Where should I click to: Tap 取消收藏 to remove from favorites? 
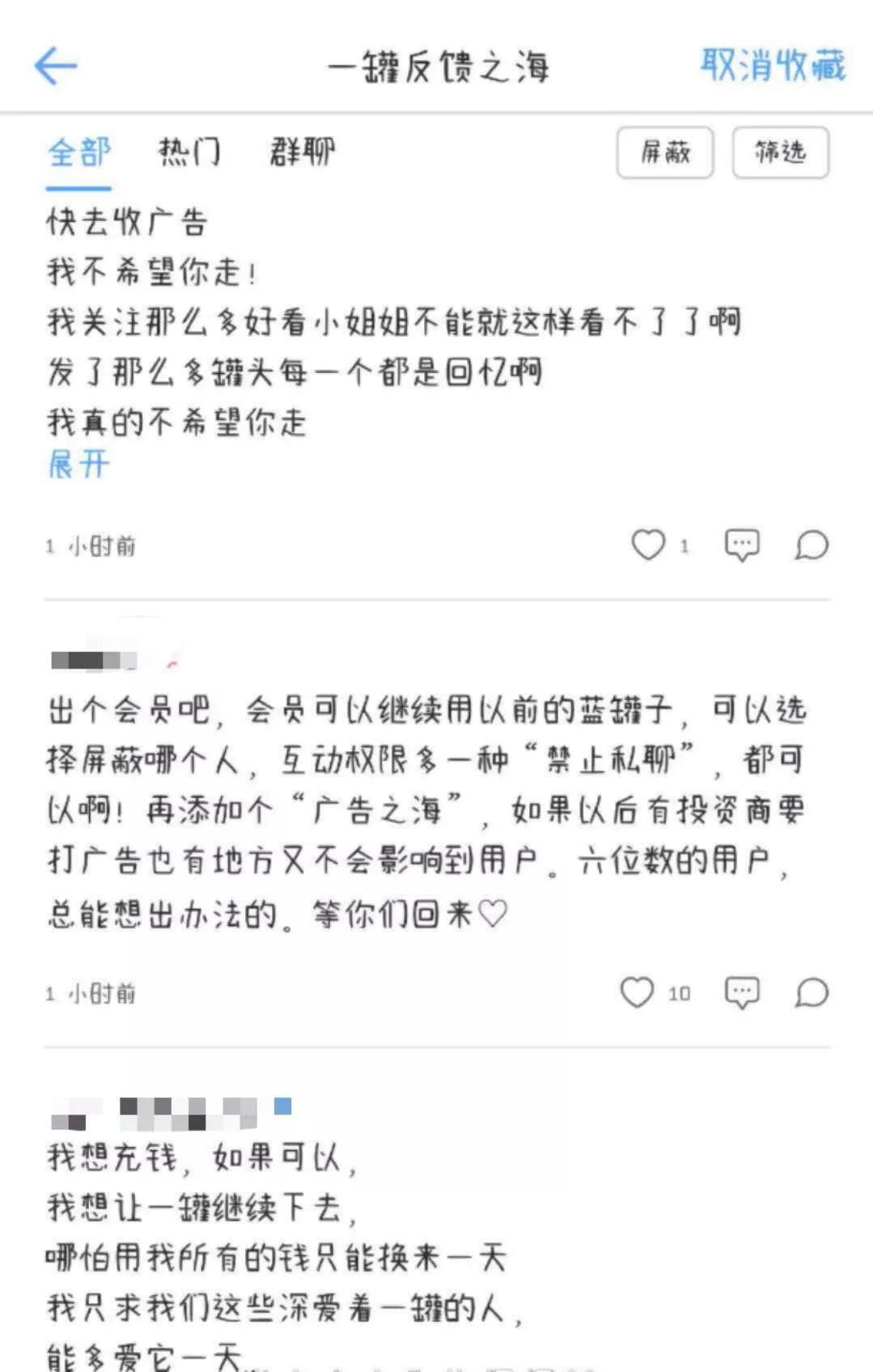[772, 65]
